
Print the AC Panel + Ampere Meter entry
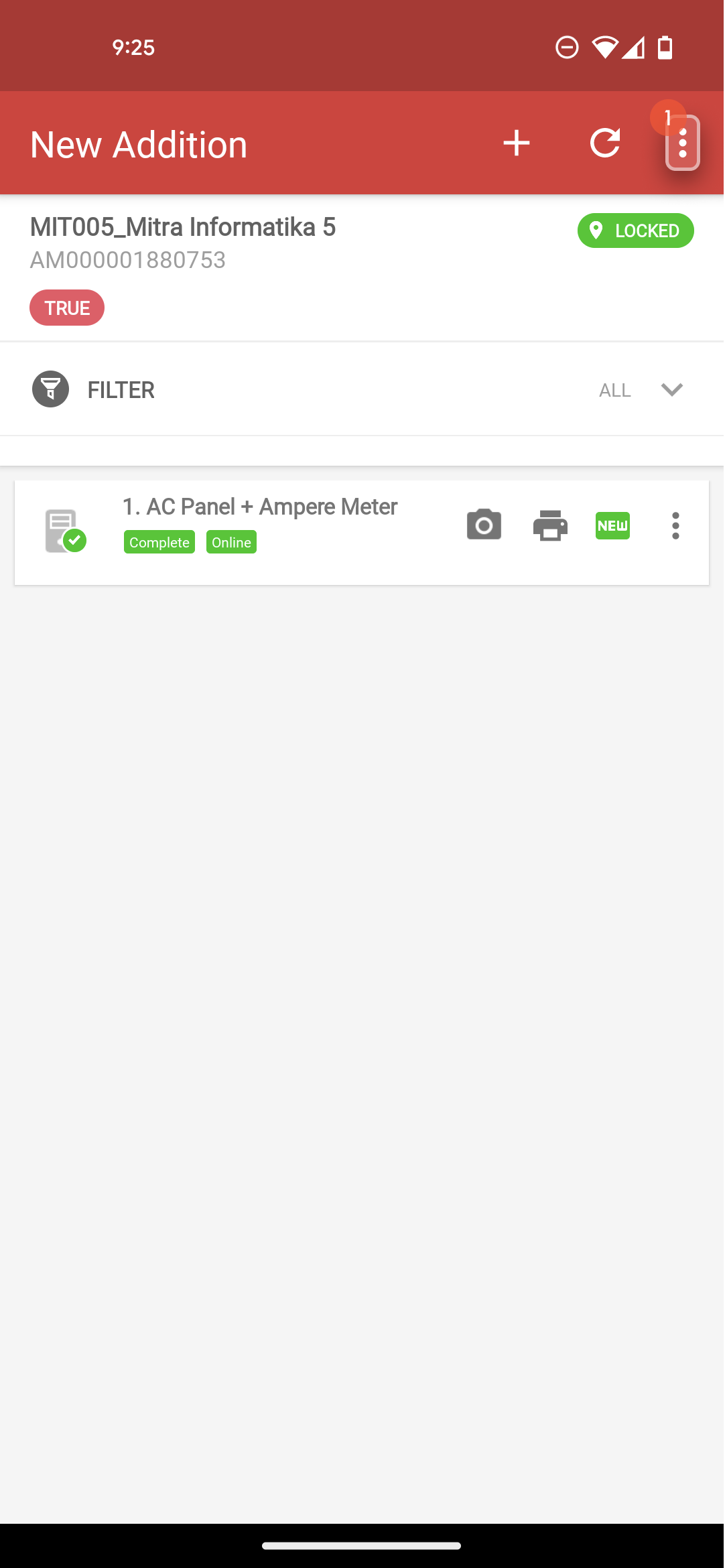(x=550, y=525)
